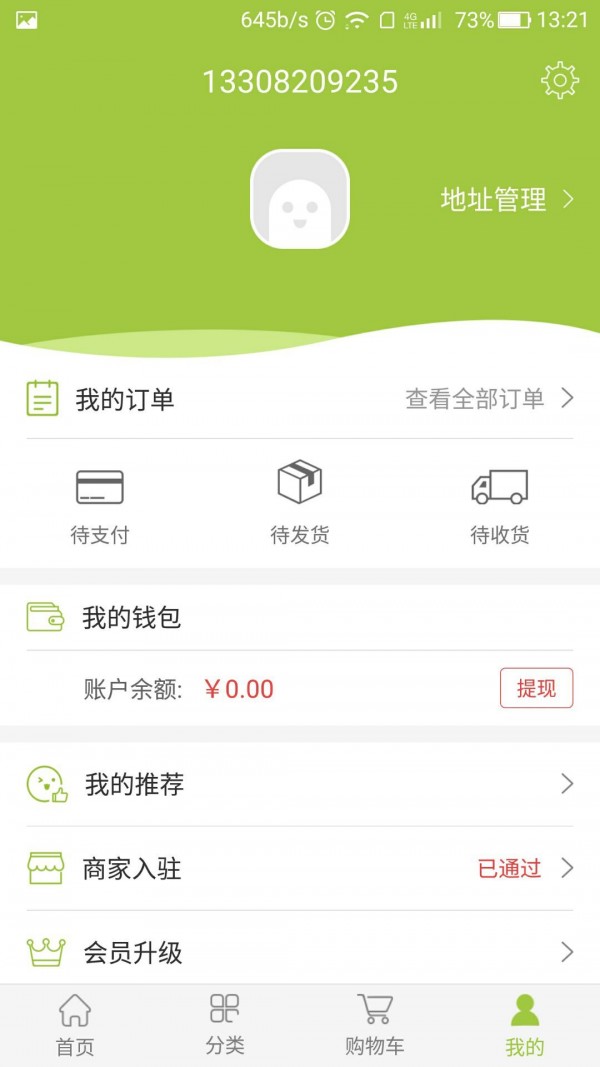The image size is (600, 1067).
Task: Open 会员升级 membership upgrade row
Action: pos(300,952)
